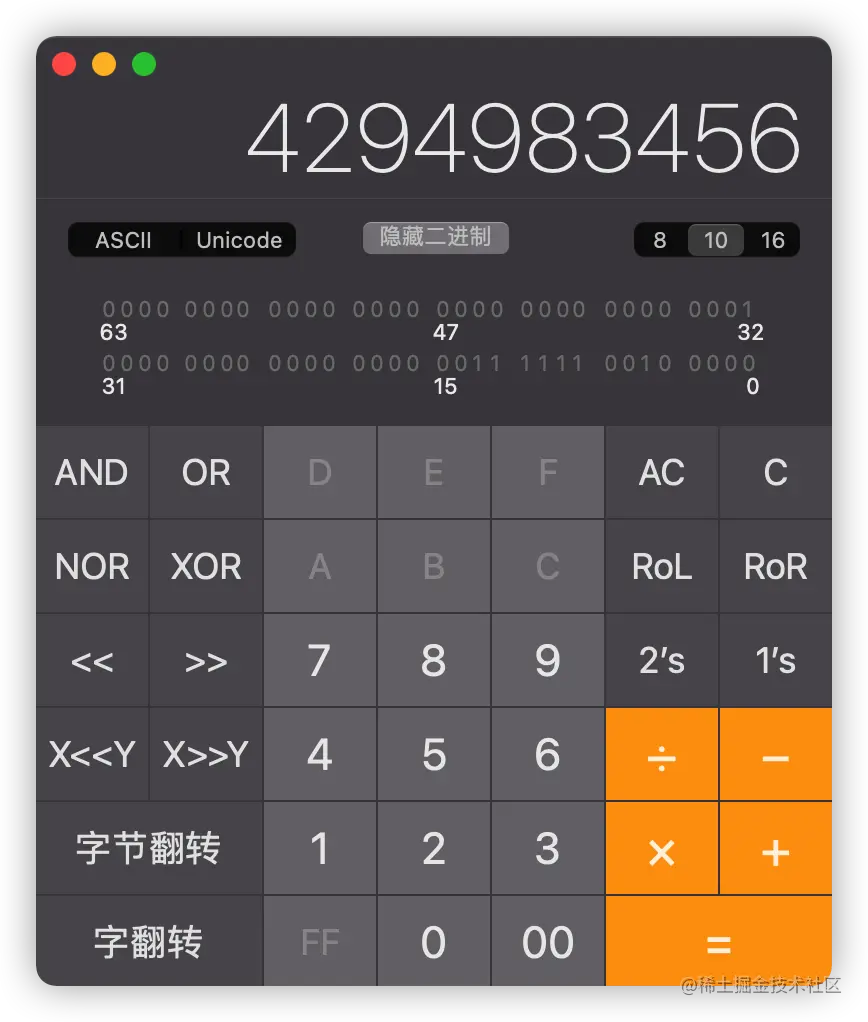Shift left with the X<<Y key
This screenshot has width=868, height=1022.
pyautogui.click(x=92, y=755)
